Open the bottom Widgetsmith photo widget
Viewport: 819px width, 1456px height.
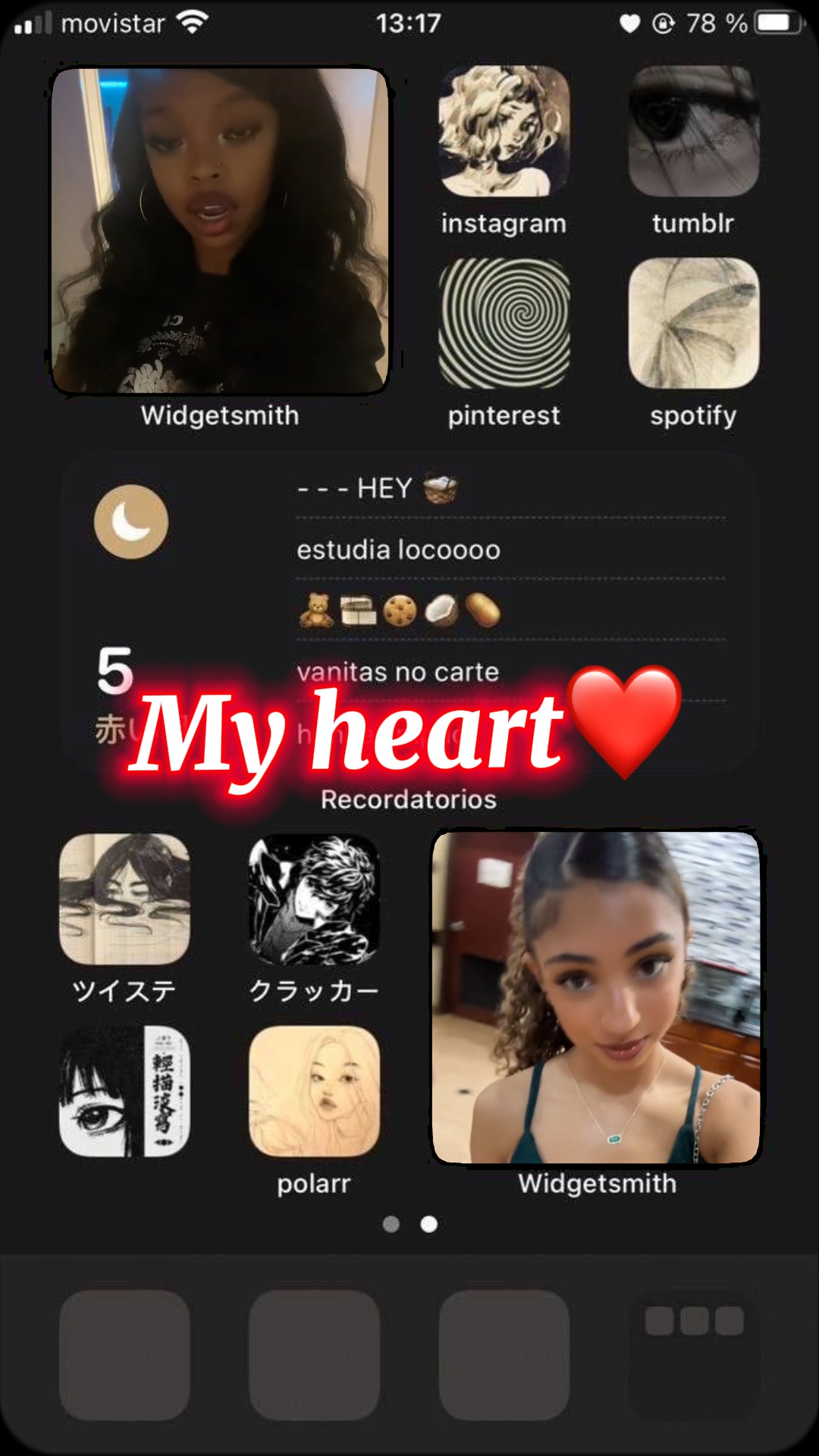point(596,997)
